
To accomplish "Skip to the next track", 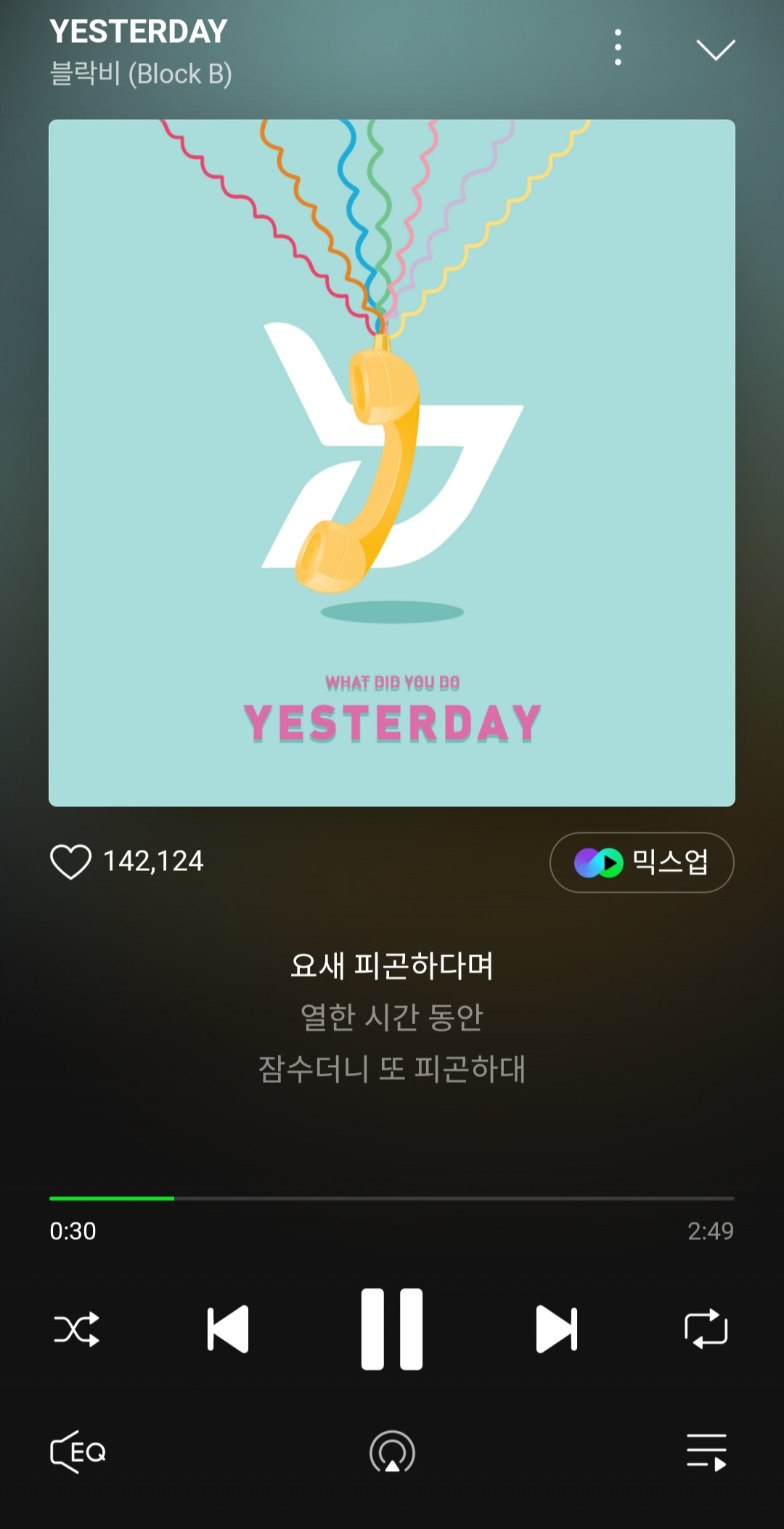I will tap(556, 1329).
